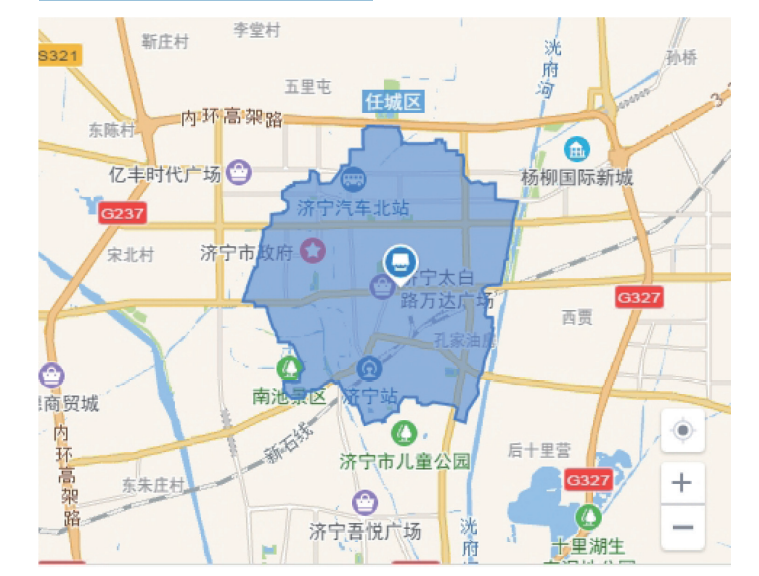Select the 济宁市政府 star marker

click(x=313, y=250)
